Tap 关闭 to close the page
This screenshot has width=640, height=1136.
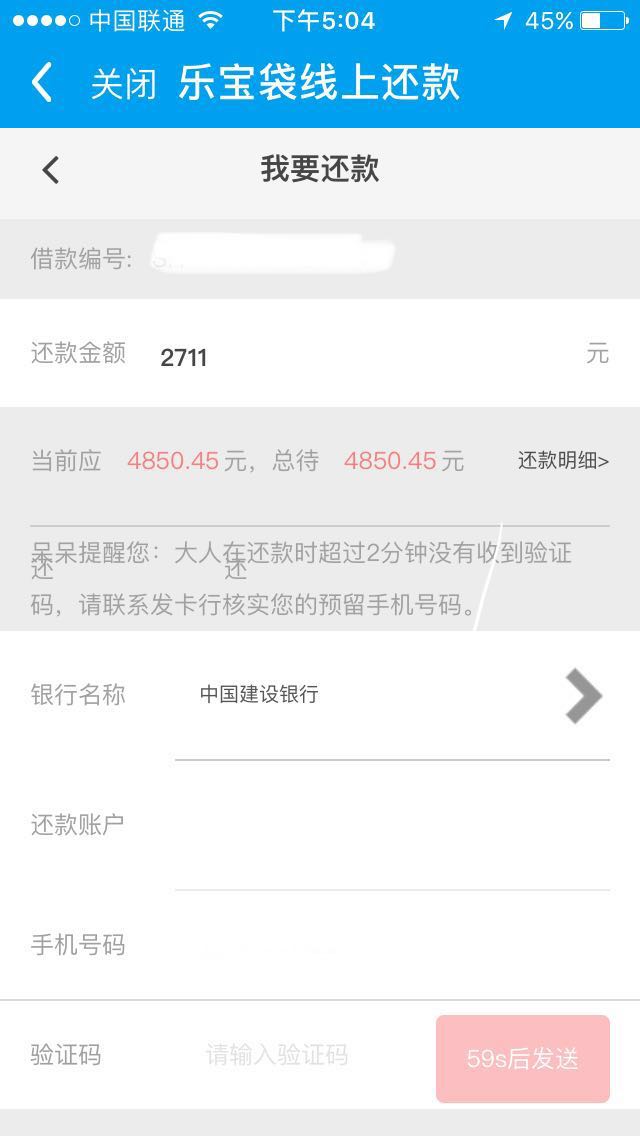tap(124, 83)
